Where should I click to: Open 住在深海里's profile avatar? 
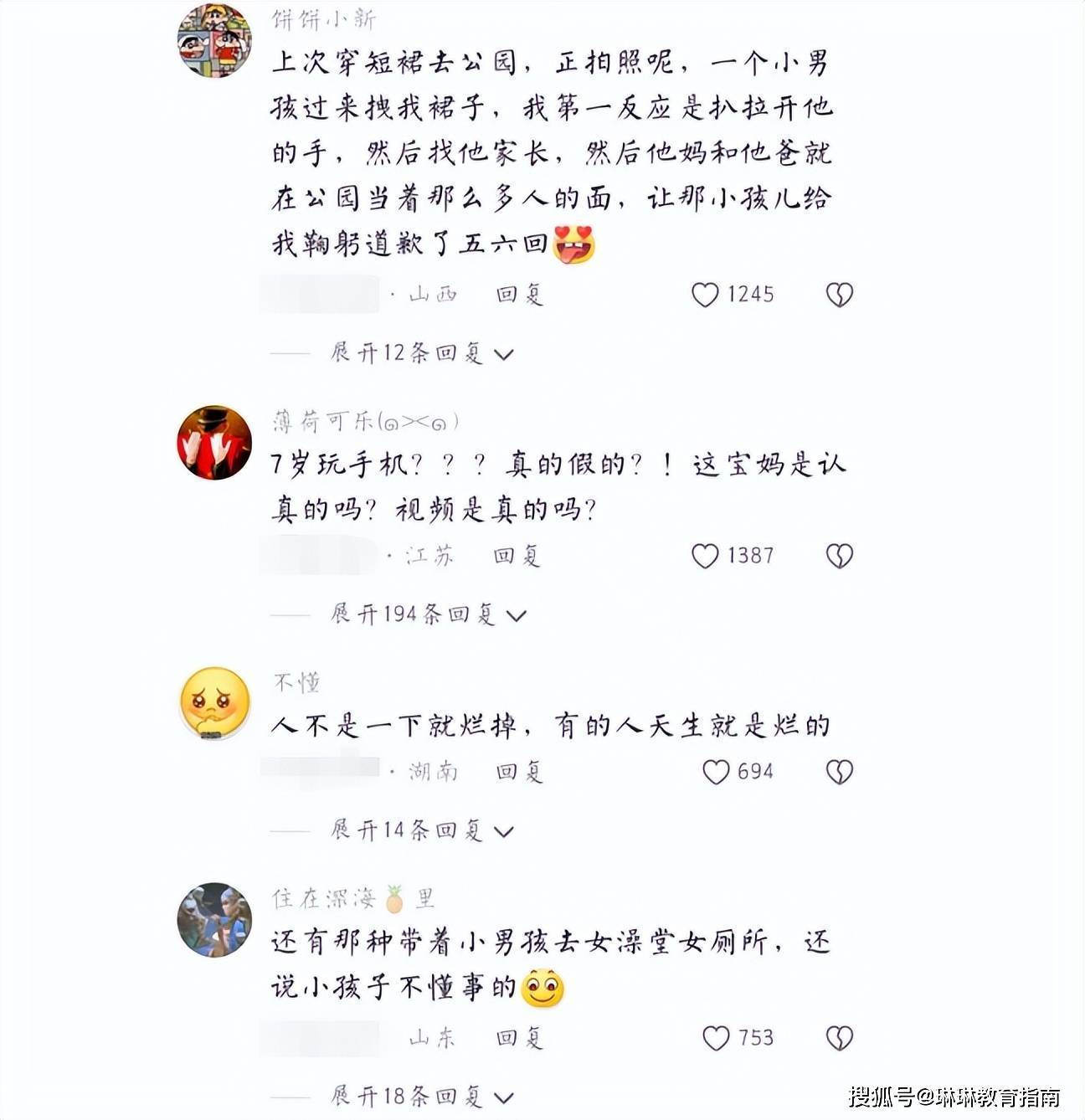tap(214, 919)
